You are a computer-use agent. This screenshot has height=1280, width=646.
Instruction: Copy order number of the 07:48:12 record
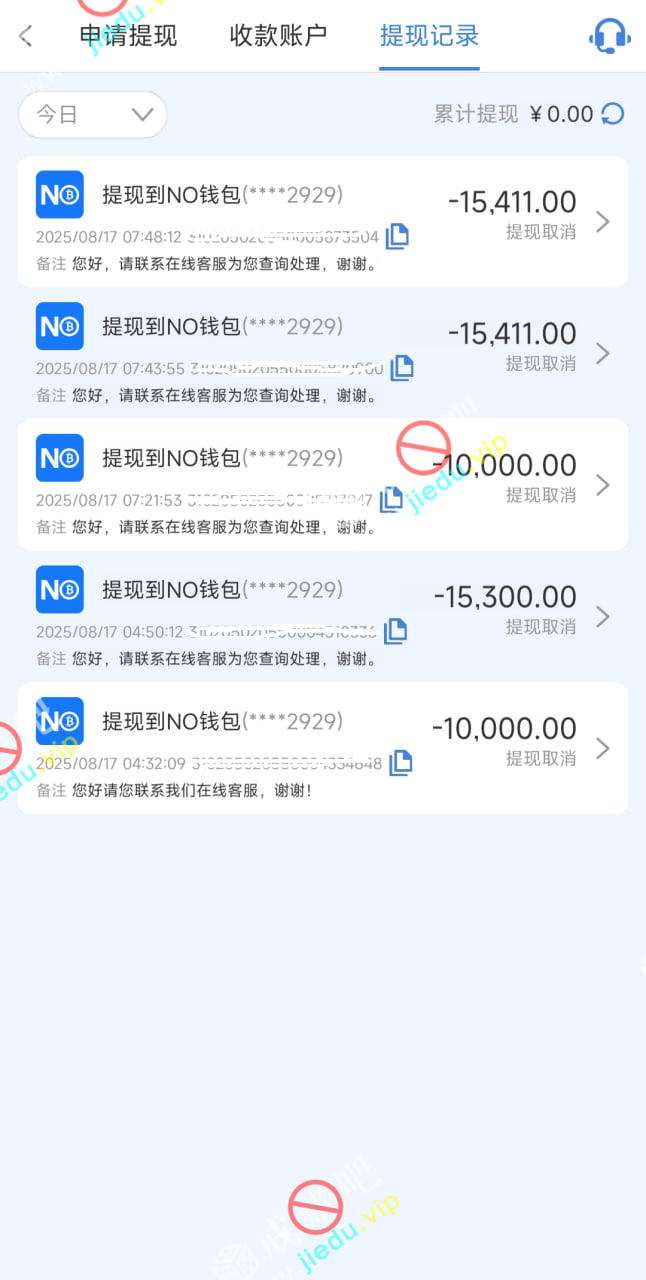[398, 237]
